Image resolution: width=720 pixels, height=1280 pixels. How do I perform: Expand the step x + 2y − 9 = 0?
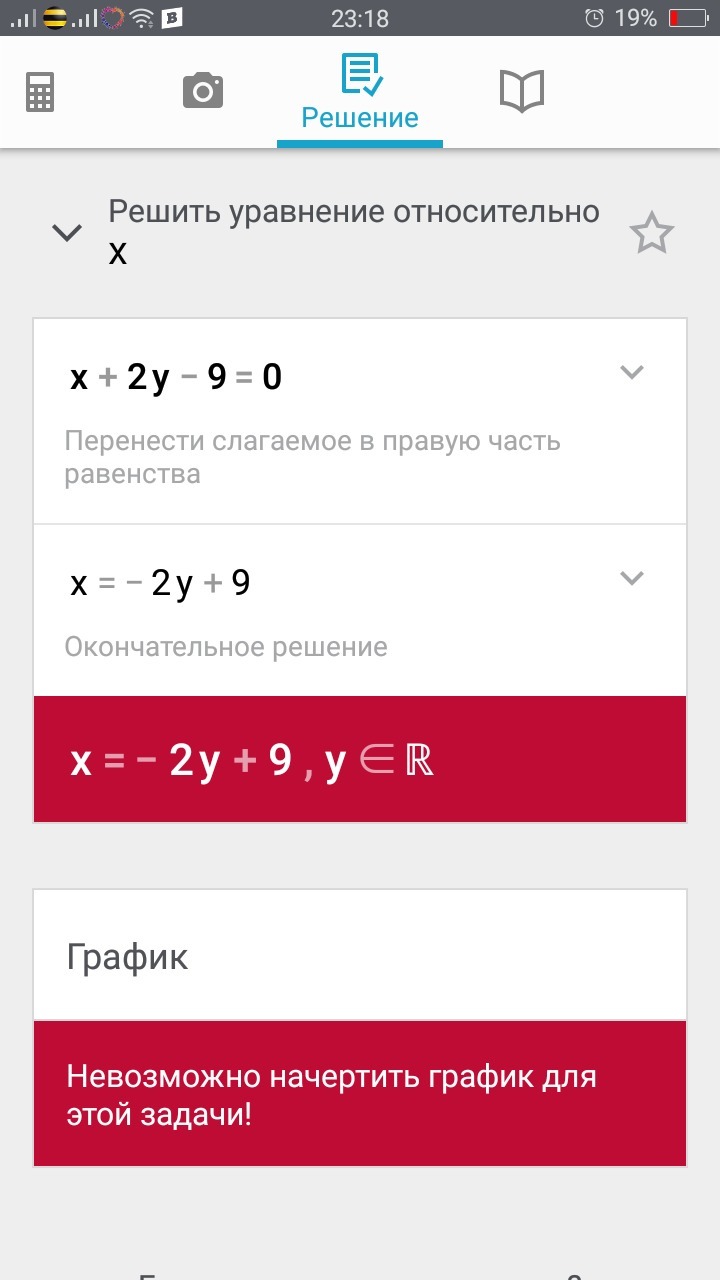coord(631,373)
